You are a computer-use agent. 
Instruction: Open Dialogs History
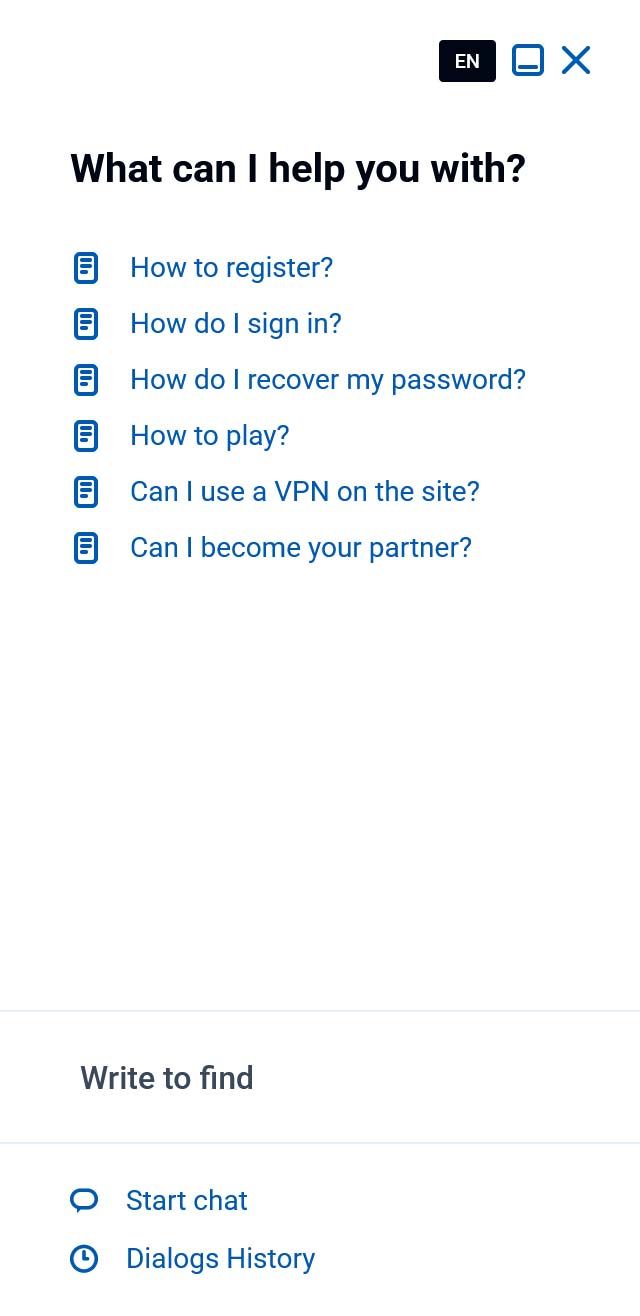[220, 1258]
